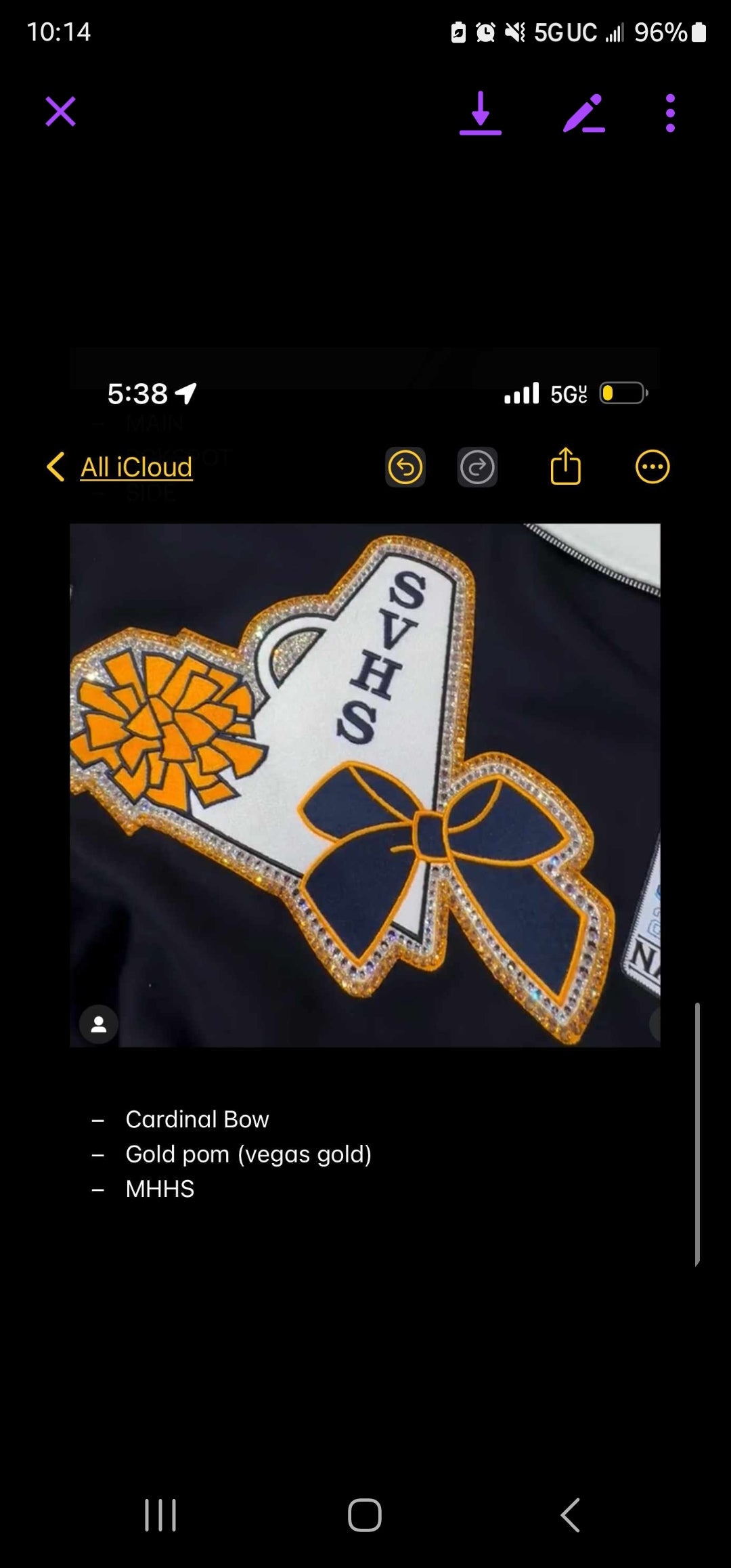Screen dimensions: 731x1568
Task: Open the three-dot overflow menu
Action: pos(670,113)
